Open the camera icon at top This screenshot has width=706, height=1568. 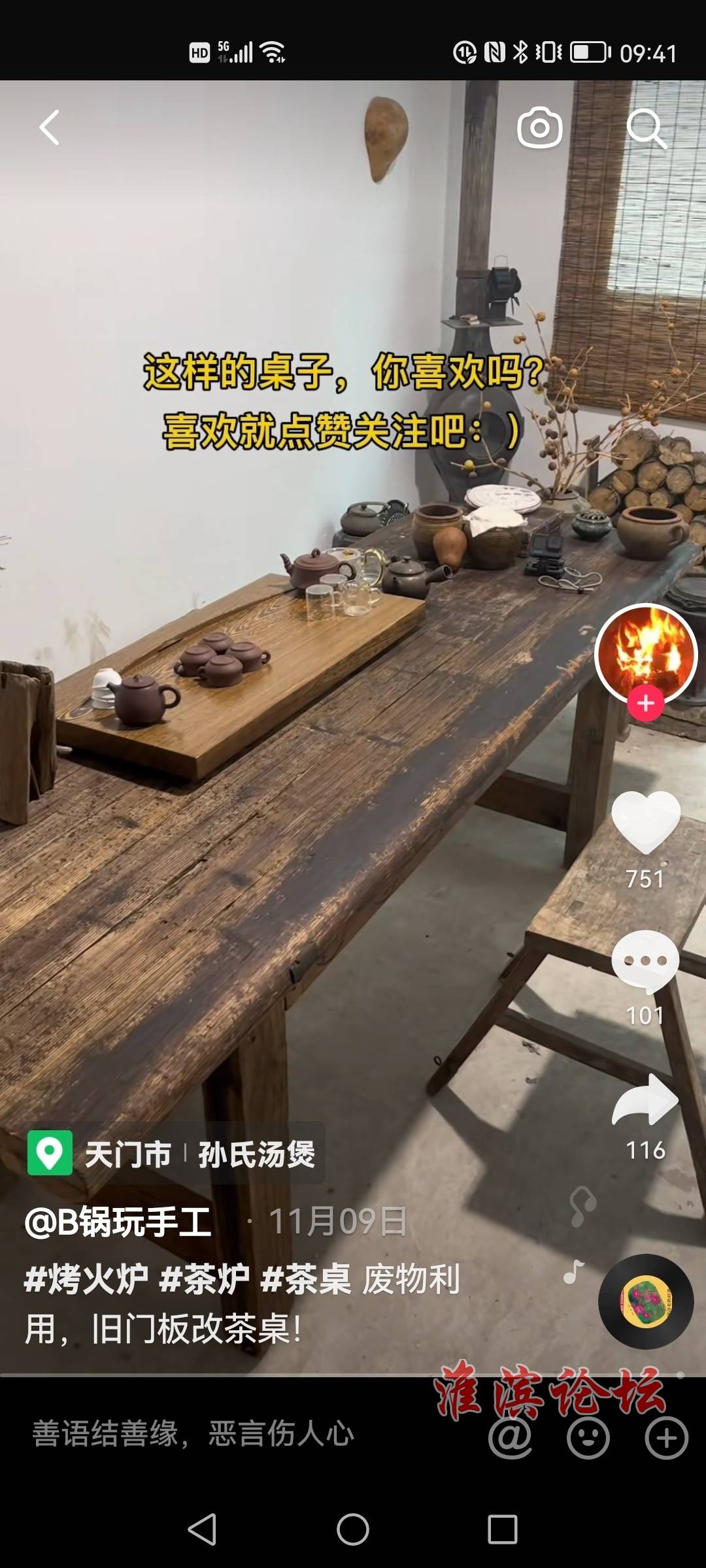click(539, 128)
